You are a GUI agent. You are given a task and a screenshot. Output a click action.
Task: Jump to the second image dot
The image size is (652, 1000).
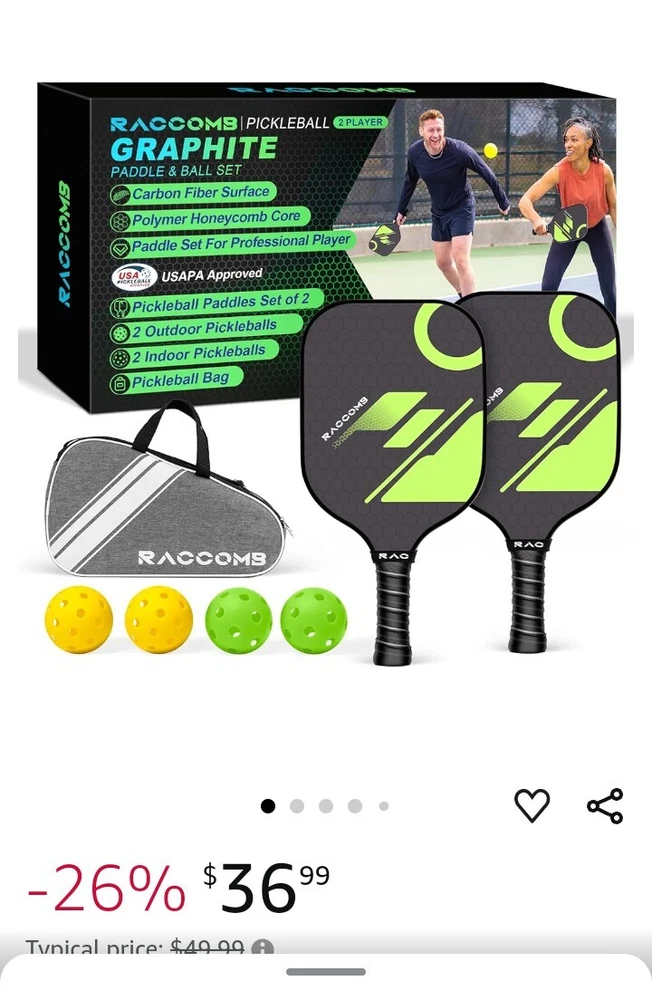point(297,806)
